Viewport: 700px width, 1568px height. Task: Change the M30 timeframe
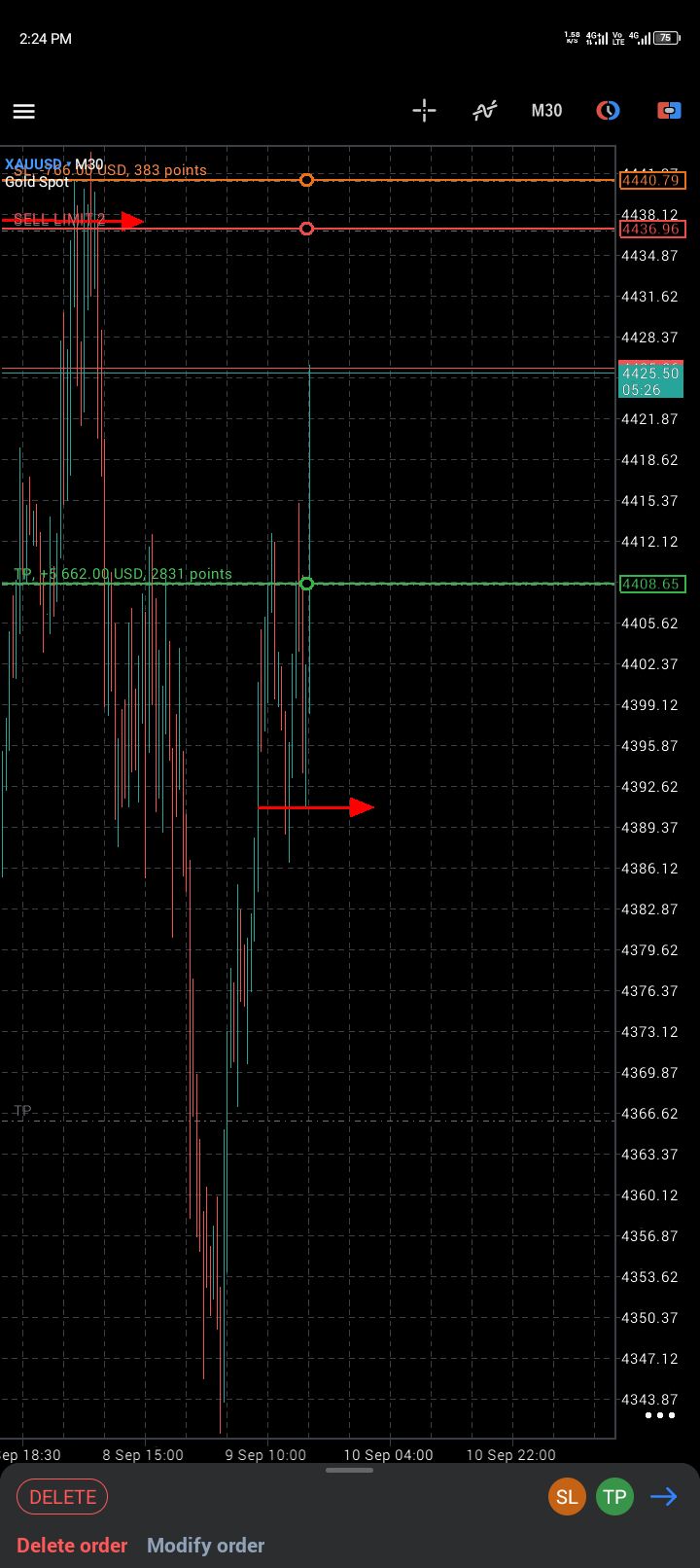pyautogui.click(x=546, y=111)
